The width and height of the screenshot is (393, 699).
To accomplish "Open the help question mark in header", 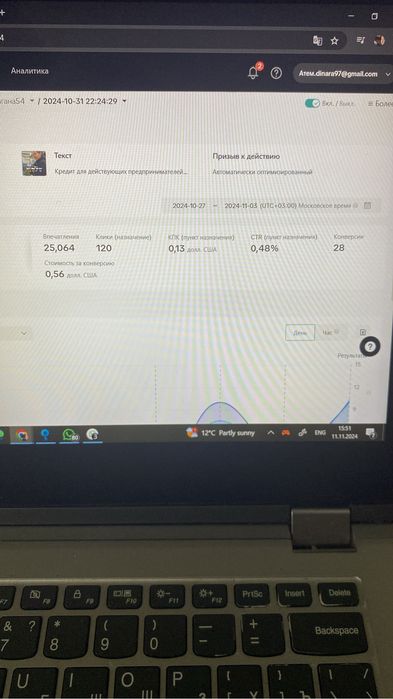I will (276, 74).
